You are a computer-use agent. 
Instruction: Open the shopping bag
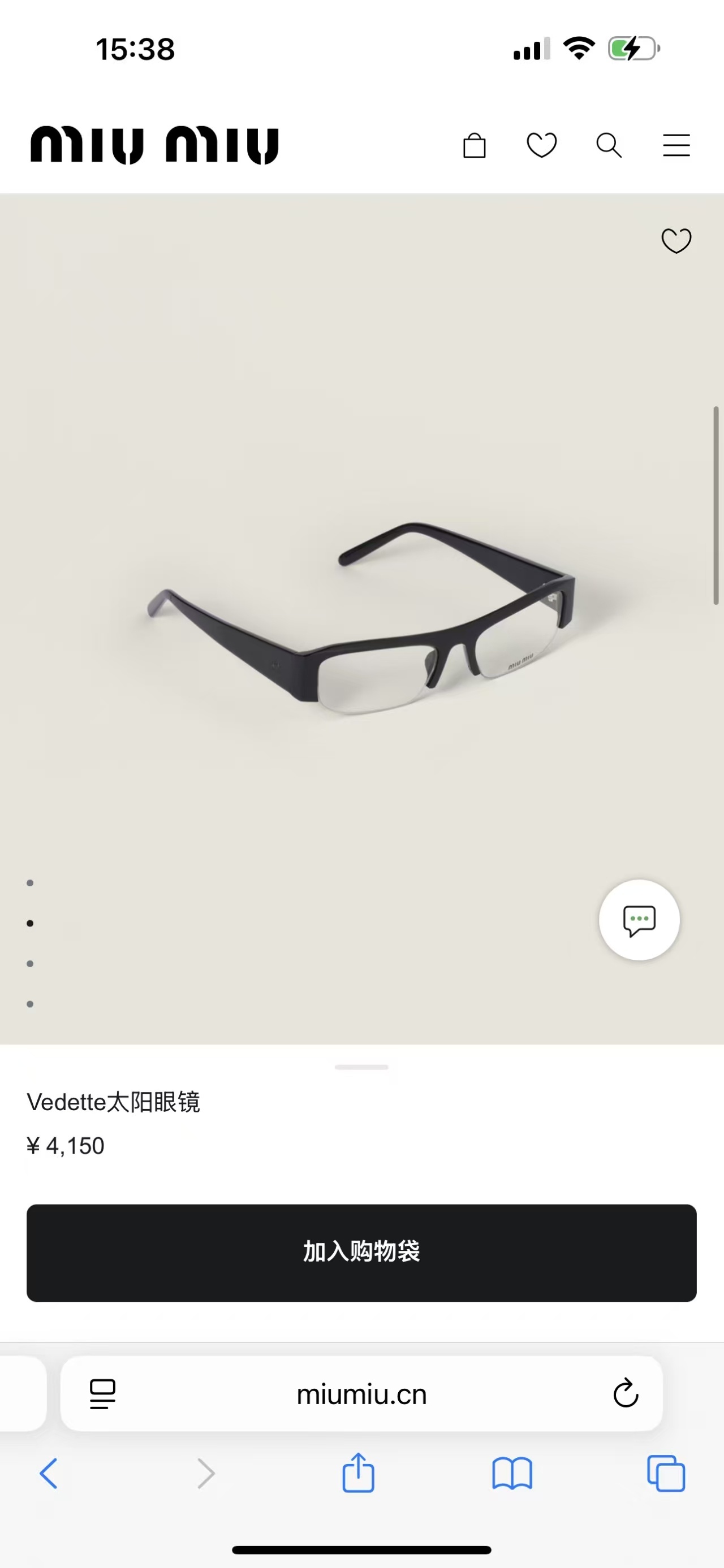[475, 145]
